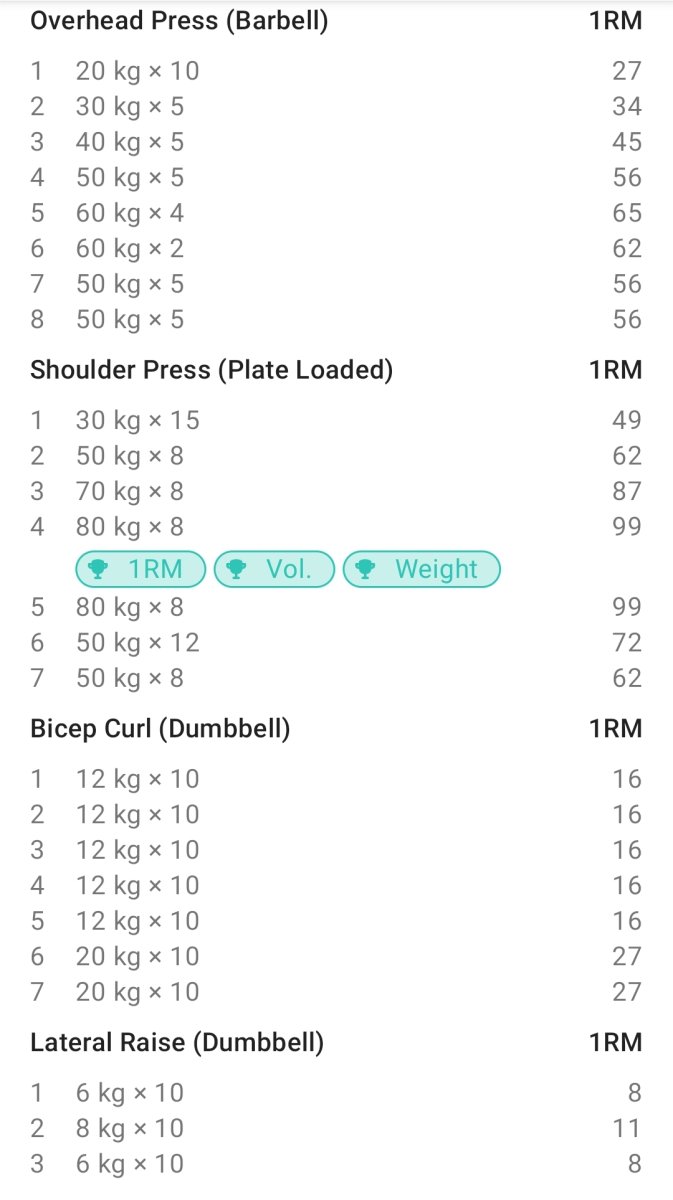The image size is (673, 1200).
Task: Open the Overhead Press (Barbell) exercise
Action: (179, 22)
